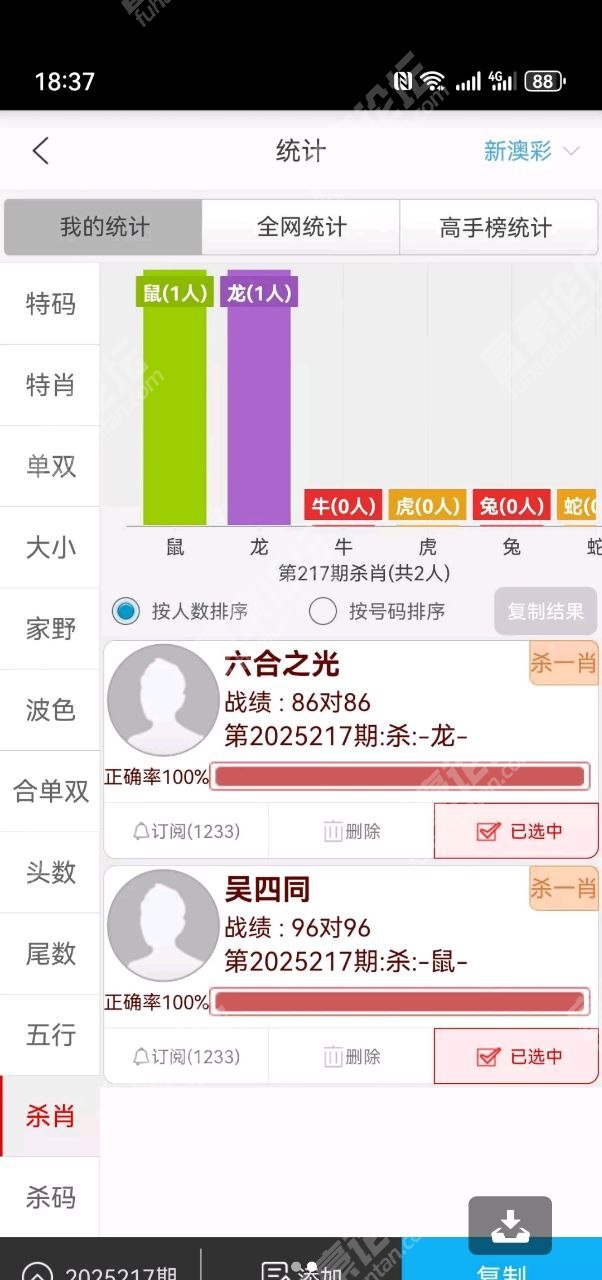Open the 特肖 category

coord(50,385)
